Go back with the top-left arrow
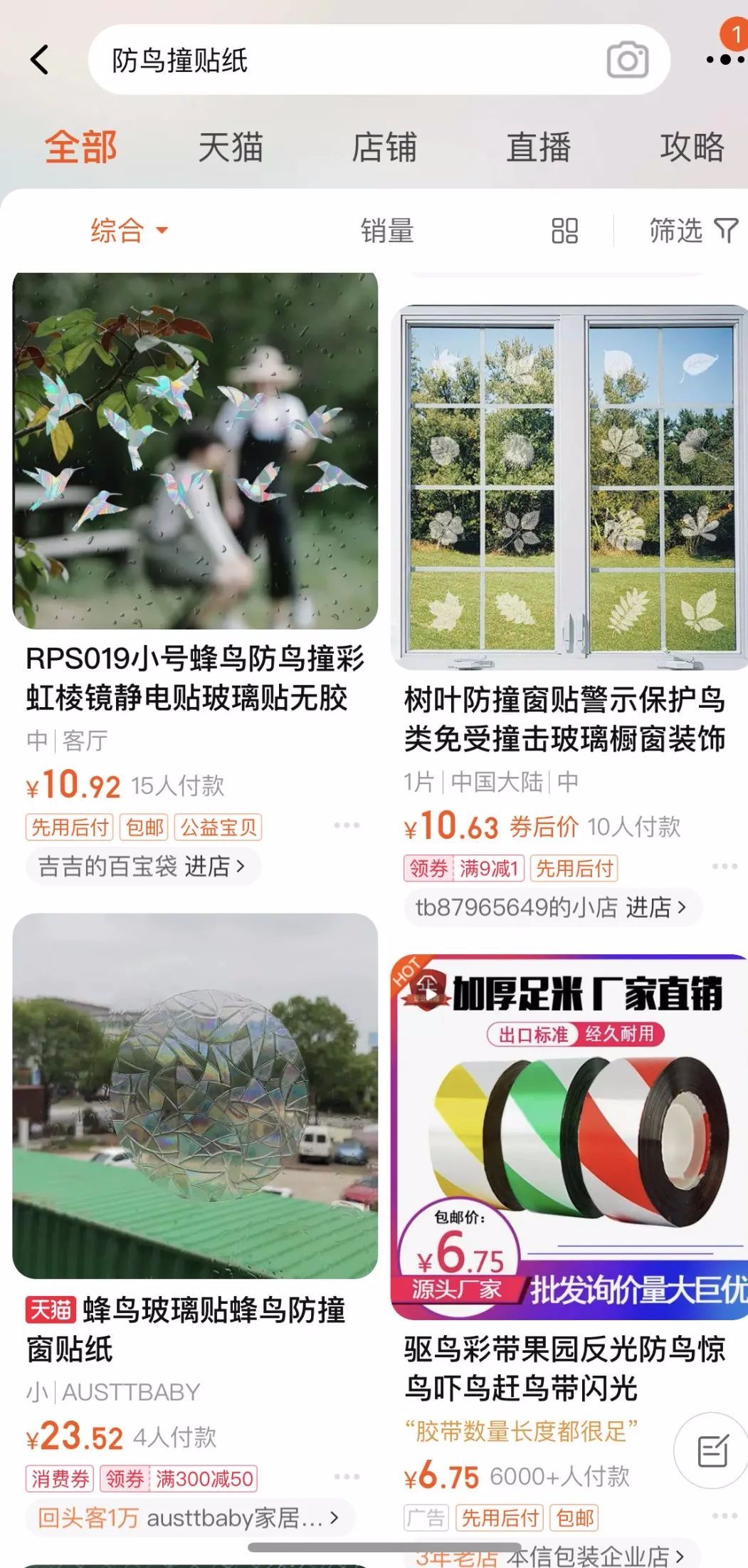Image resolution: width=748 pixels, height=1568 pixels. 40,60
